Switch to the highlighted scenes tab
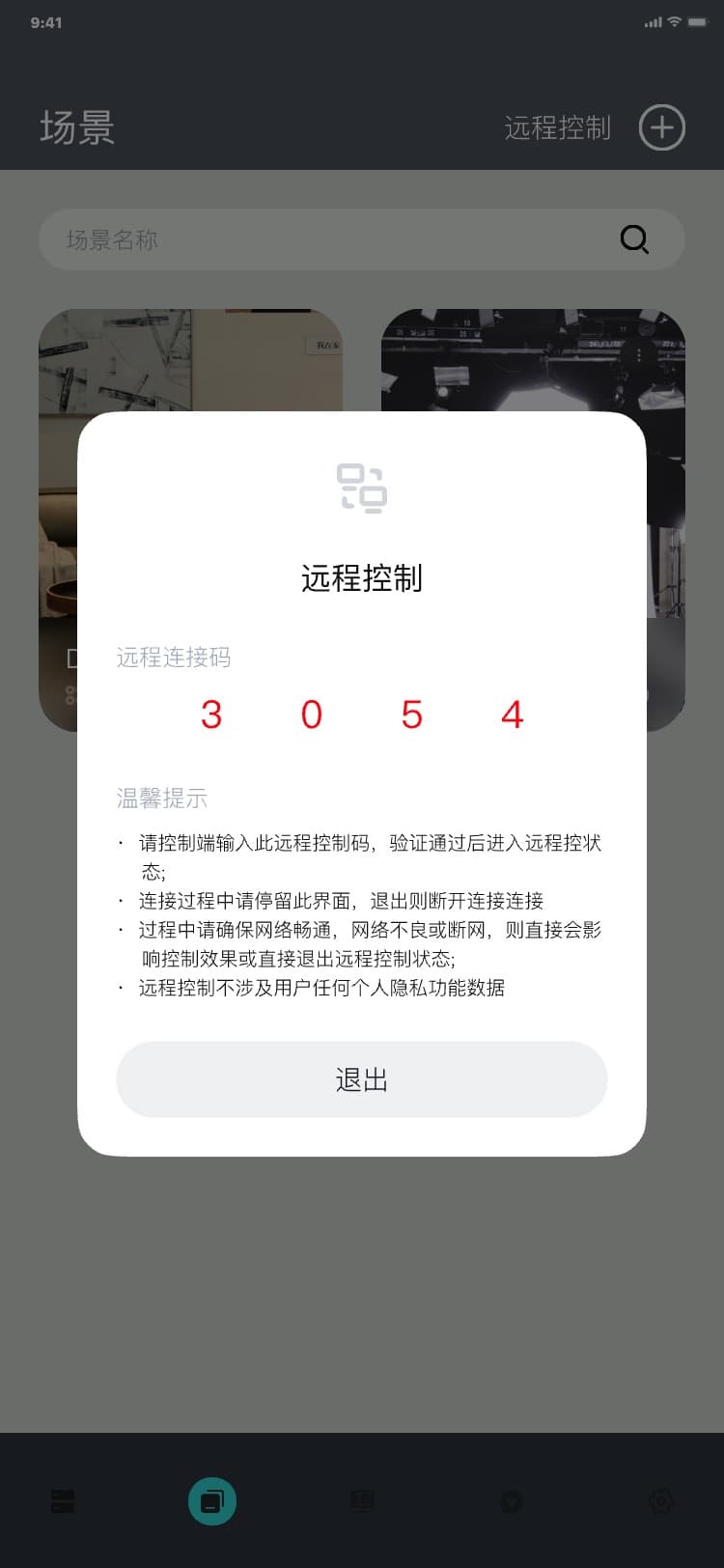This screenshot has width=724, height=1568. [212, 1501]
